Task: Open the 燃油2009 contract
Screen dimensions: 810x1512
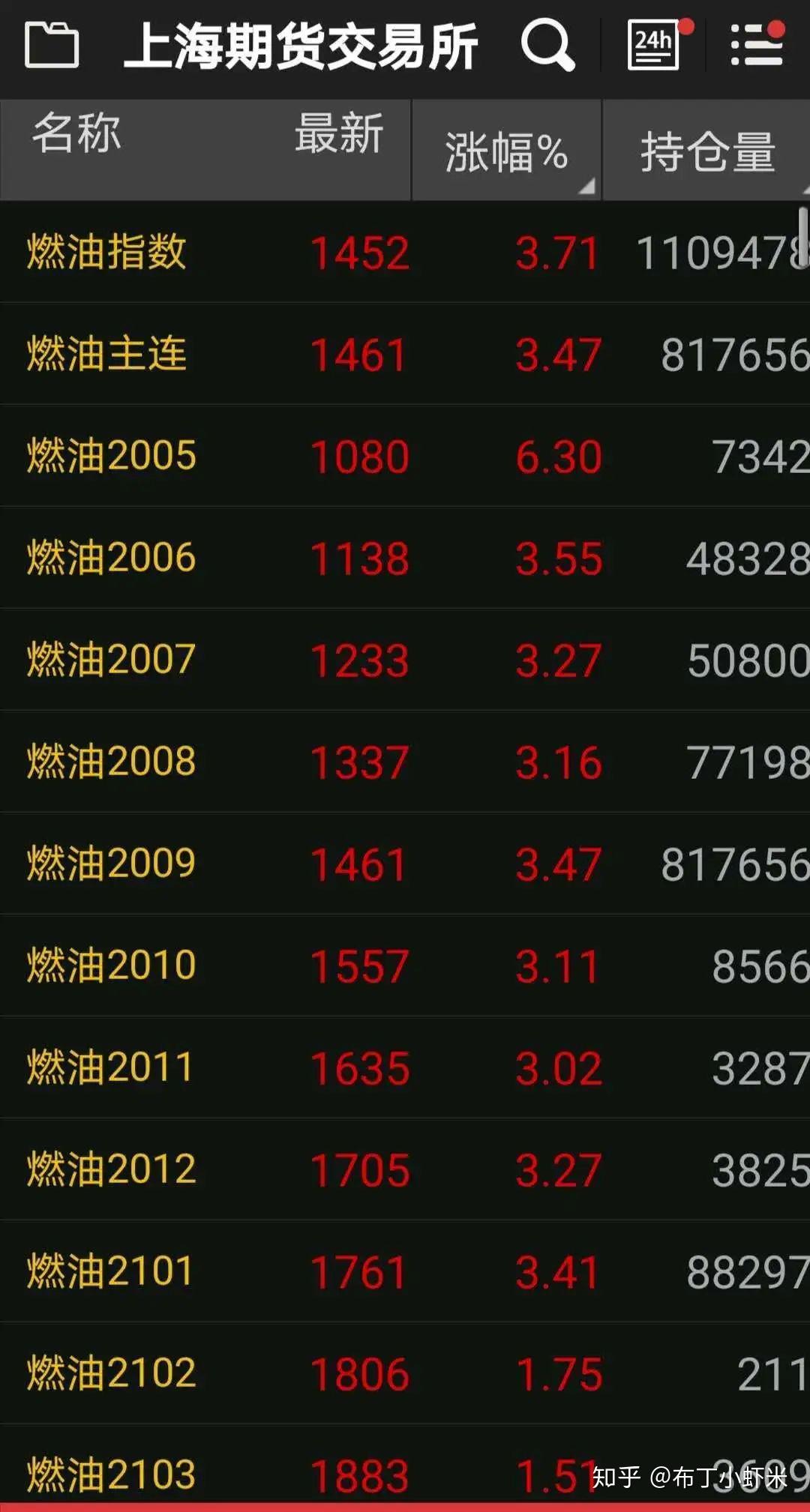Action: (405, 864)
